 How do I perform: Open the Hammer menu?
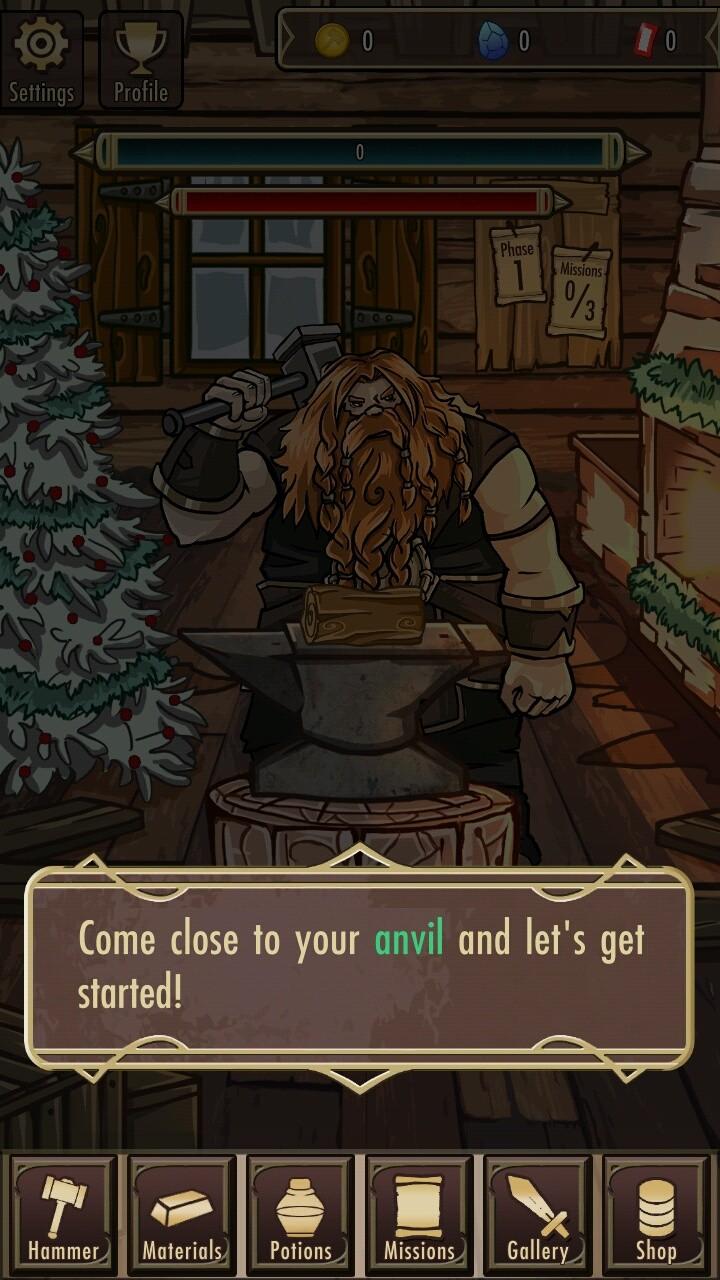click(x=63, y=1213)
